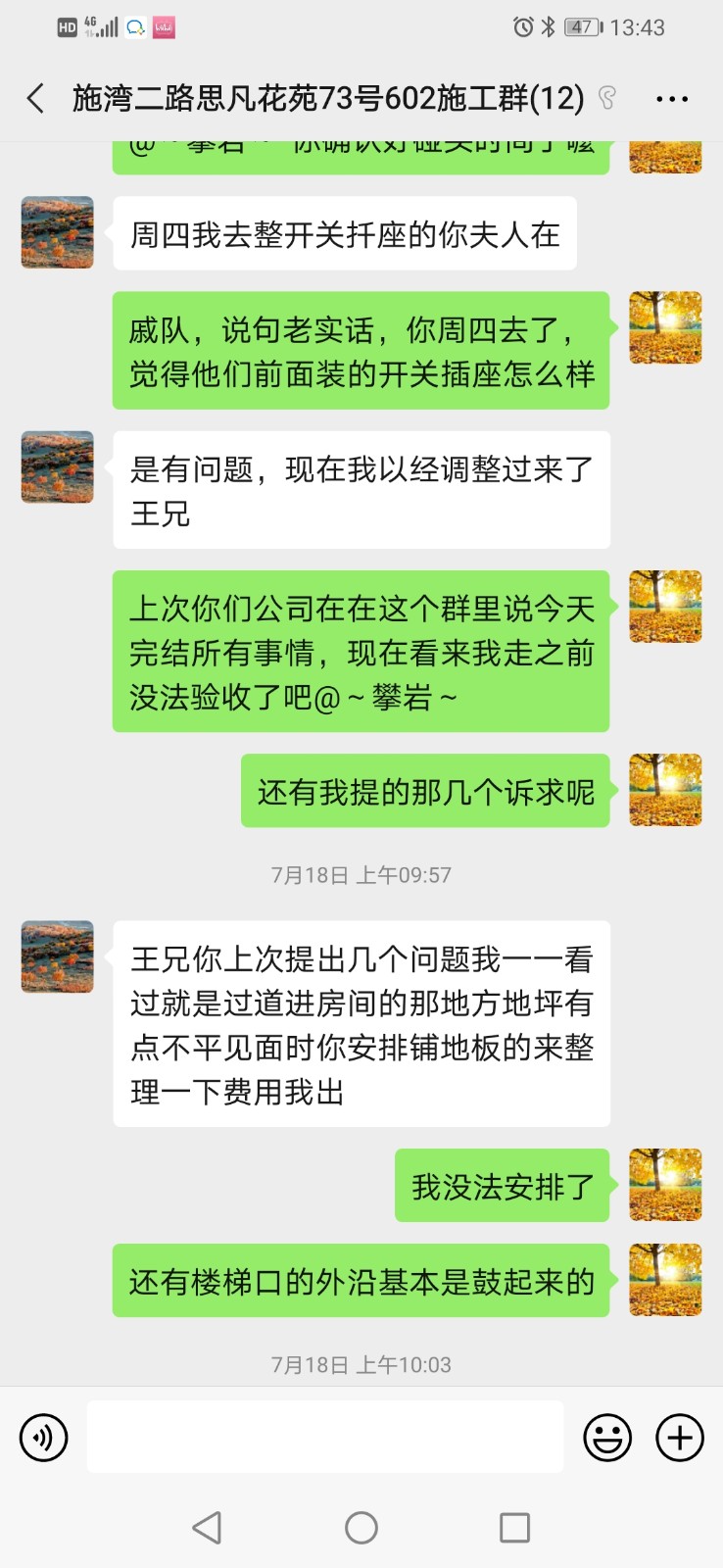
Task: Tap avatar next to 还有楼梯口的外沿基本是鼓起来的
Action: pos(665,1280)
